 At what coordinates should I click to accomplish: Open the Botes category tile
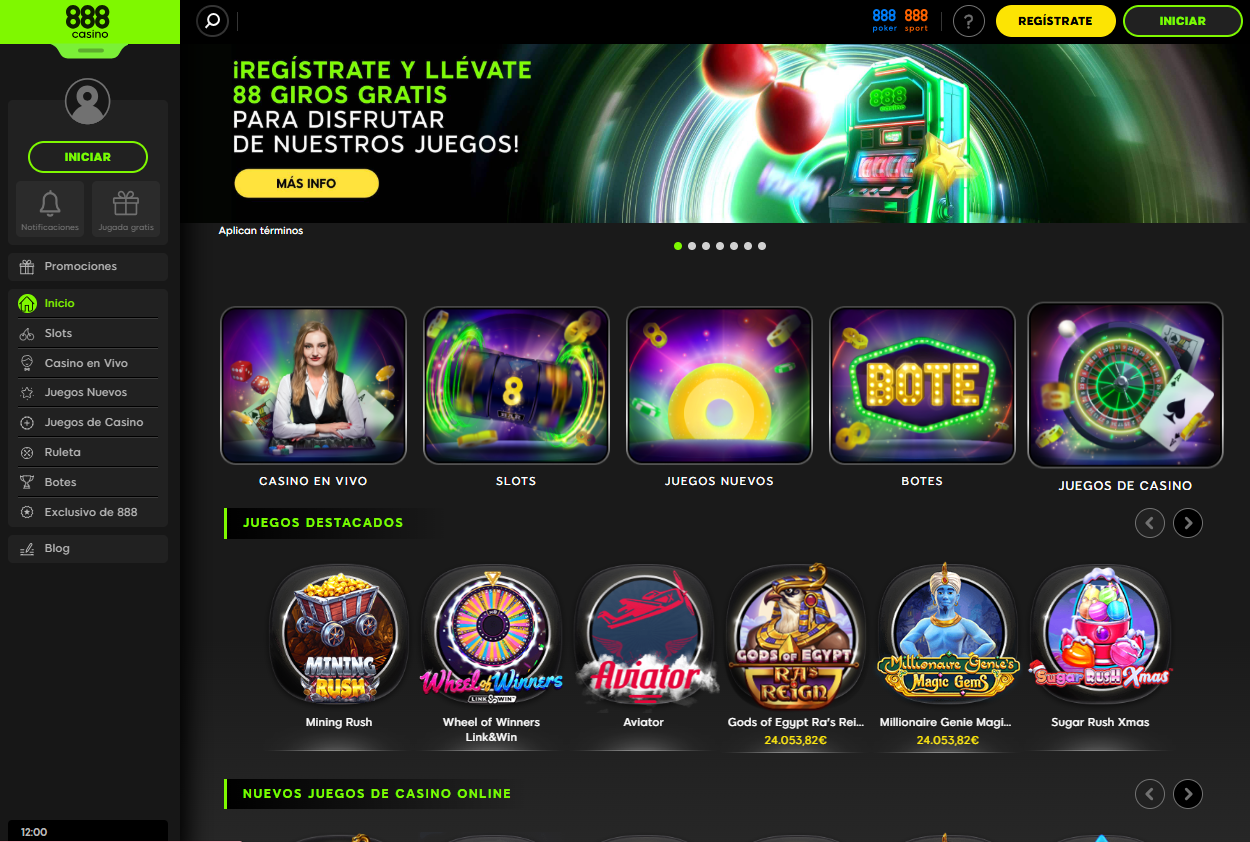click(x=922, y=386)
